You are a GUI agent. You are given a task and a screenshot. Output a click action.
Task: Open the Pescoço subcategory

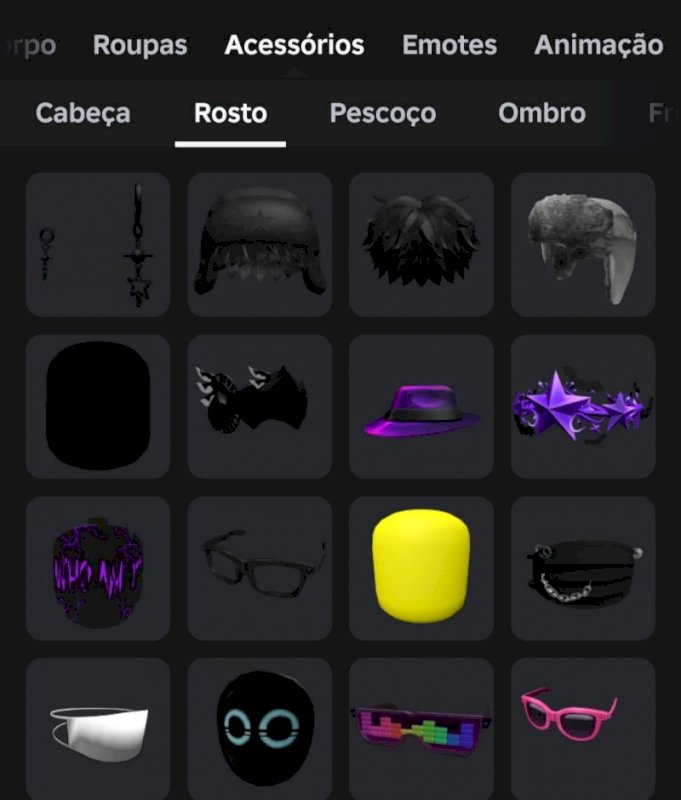click(383, 113)
